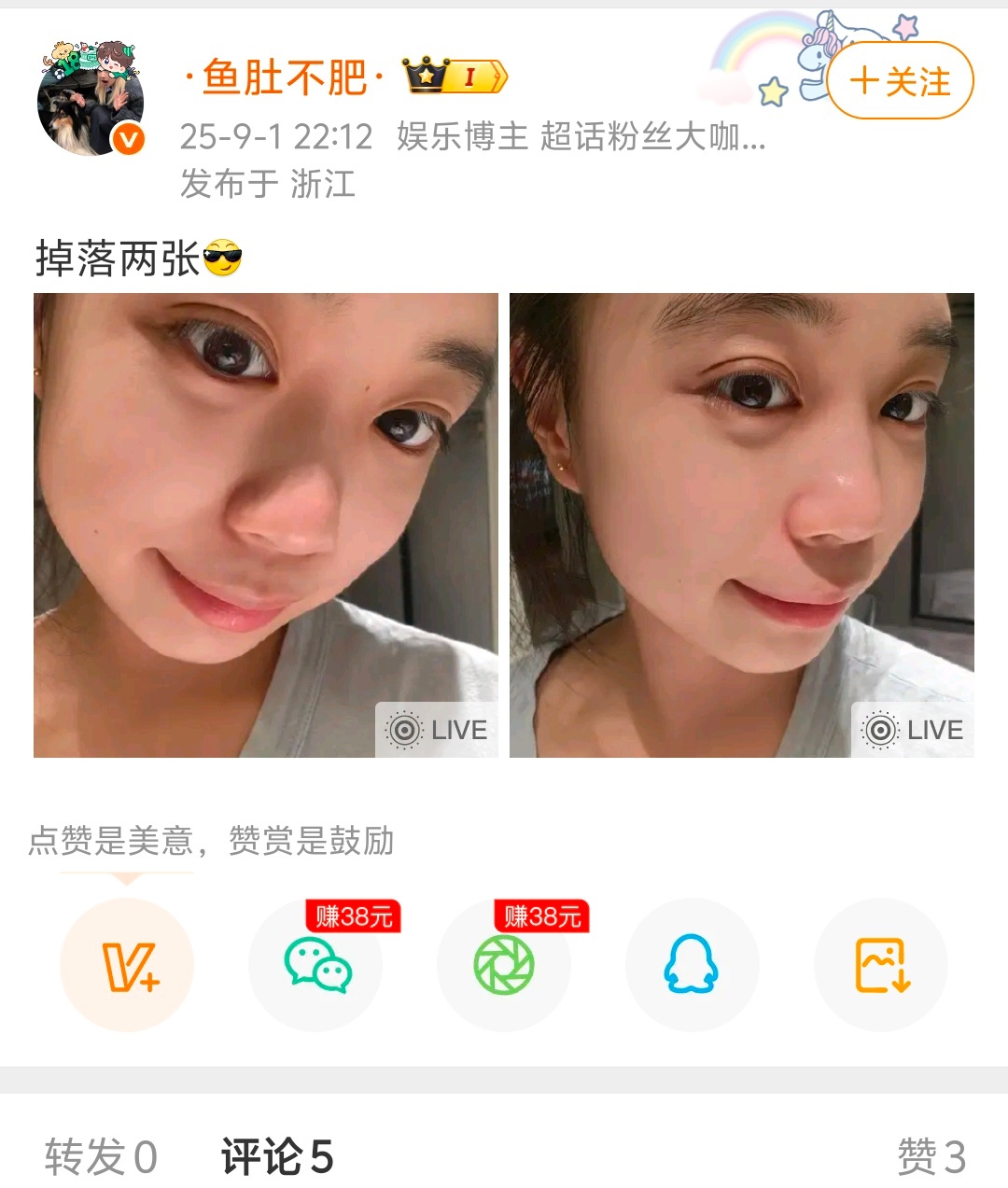Tap the V+ tipping icon
The width and height of the screenshot is (1008, 1188).
[128, 966]
